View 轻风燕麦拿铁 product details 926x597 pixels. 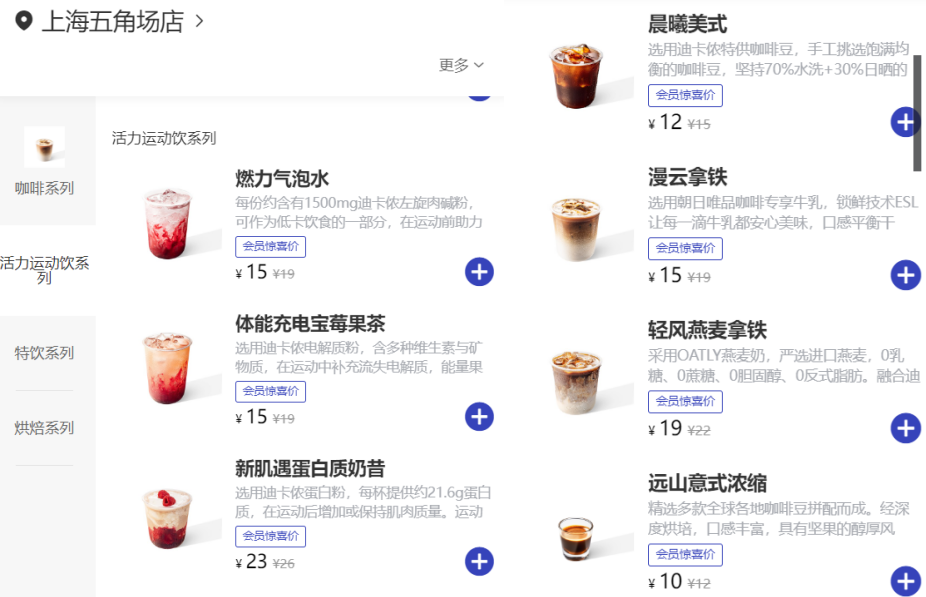click(x=707, y=331)
